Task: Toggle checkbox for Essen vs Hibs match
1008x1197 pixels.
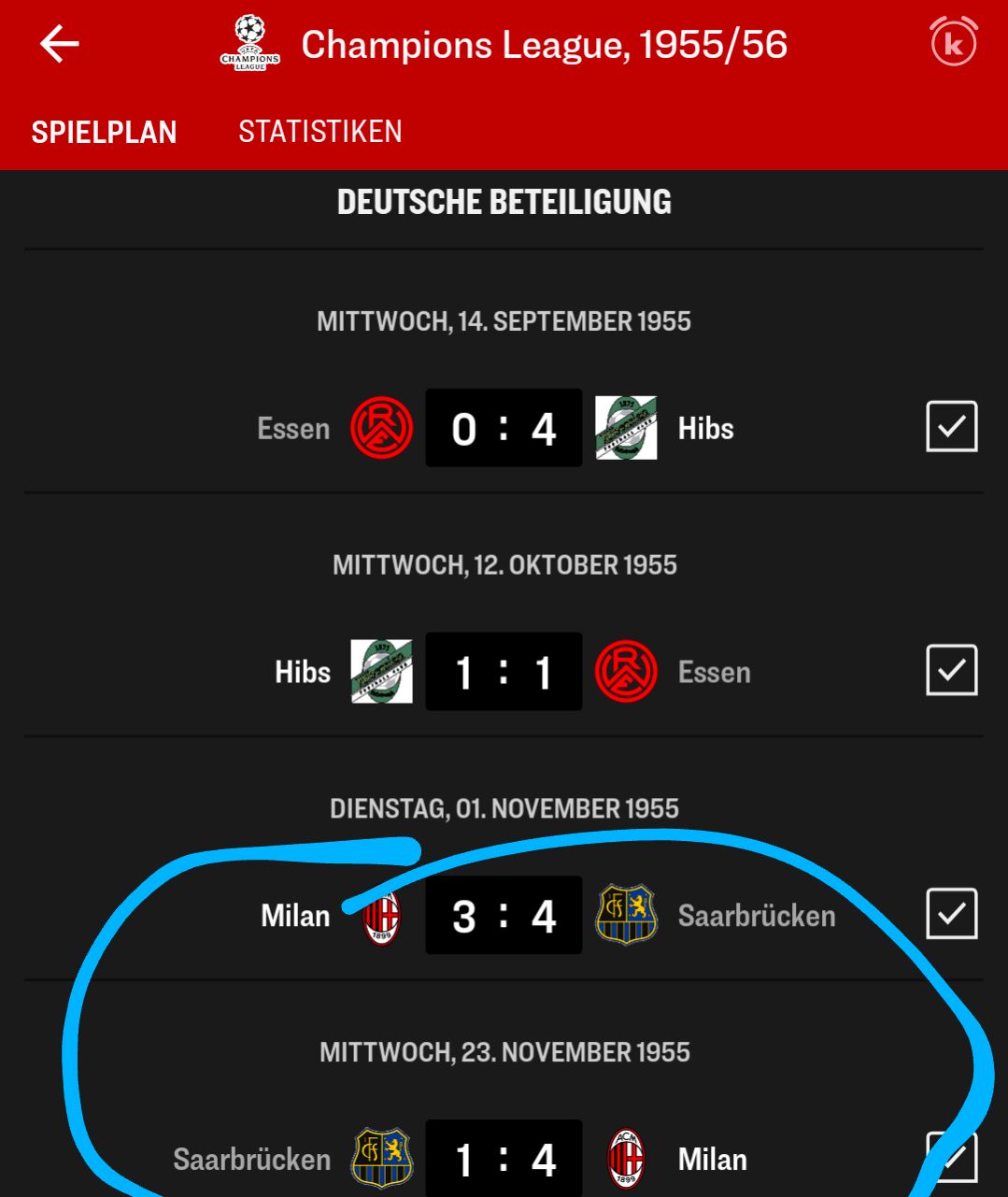Action: pyautogui.click(x=951, y=427)
